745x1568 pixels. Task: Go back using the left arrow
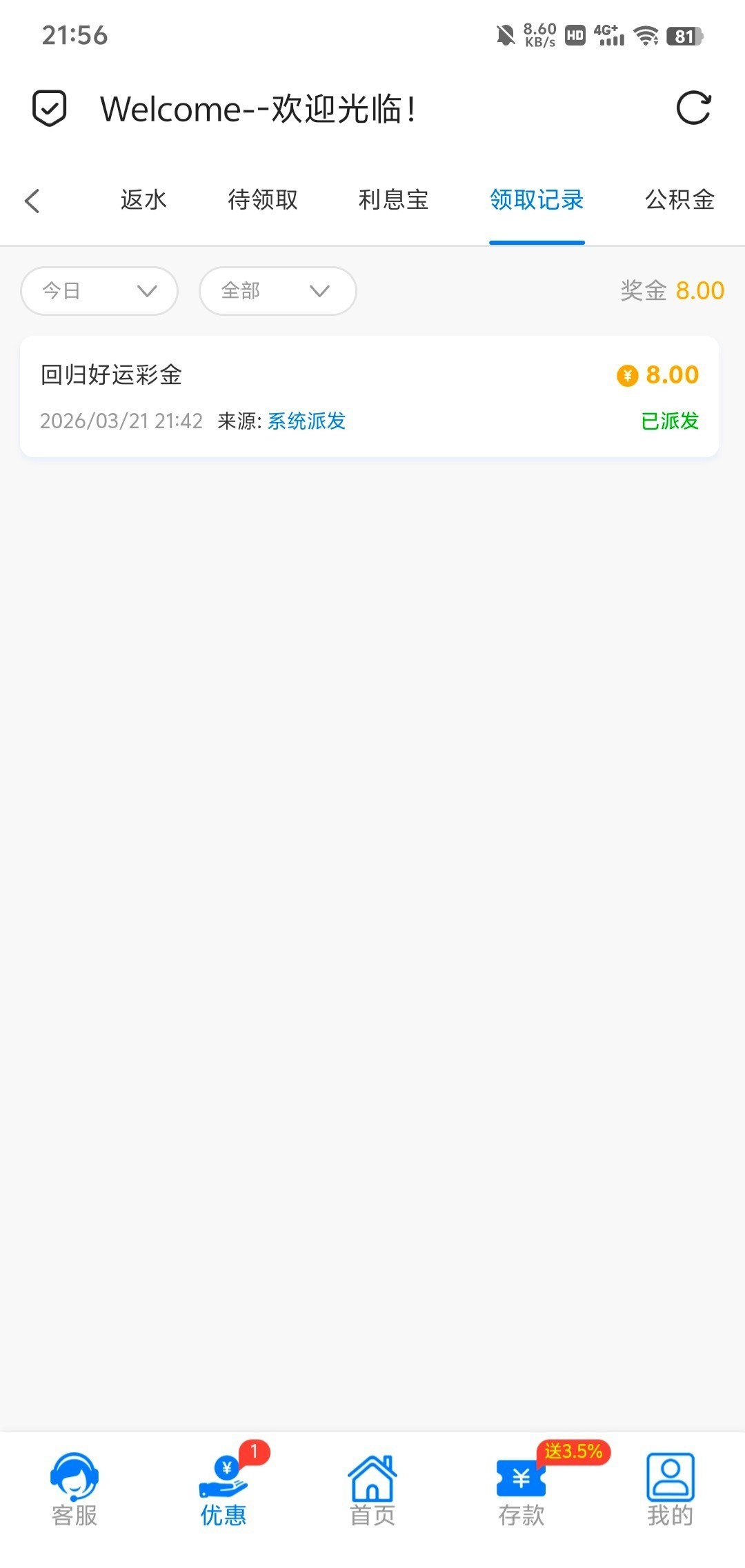(32, 201)
